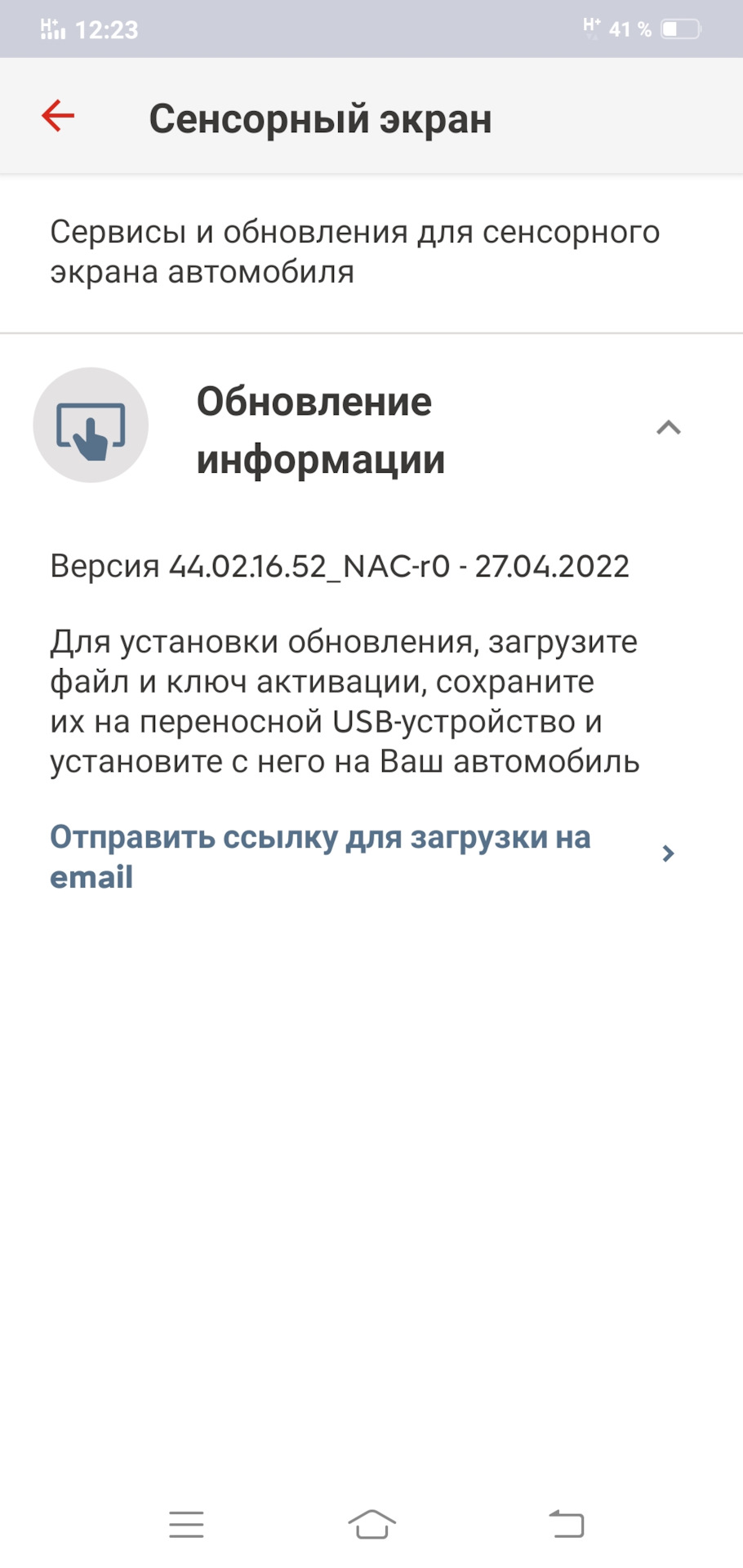Tap the system home button
The height and width of the screenshot is (1568, 743).
pos(371,1524)
